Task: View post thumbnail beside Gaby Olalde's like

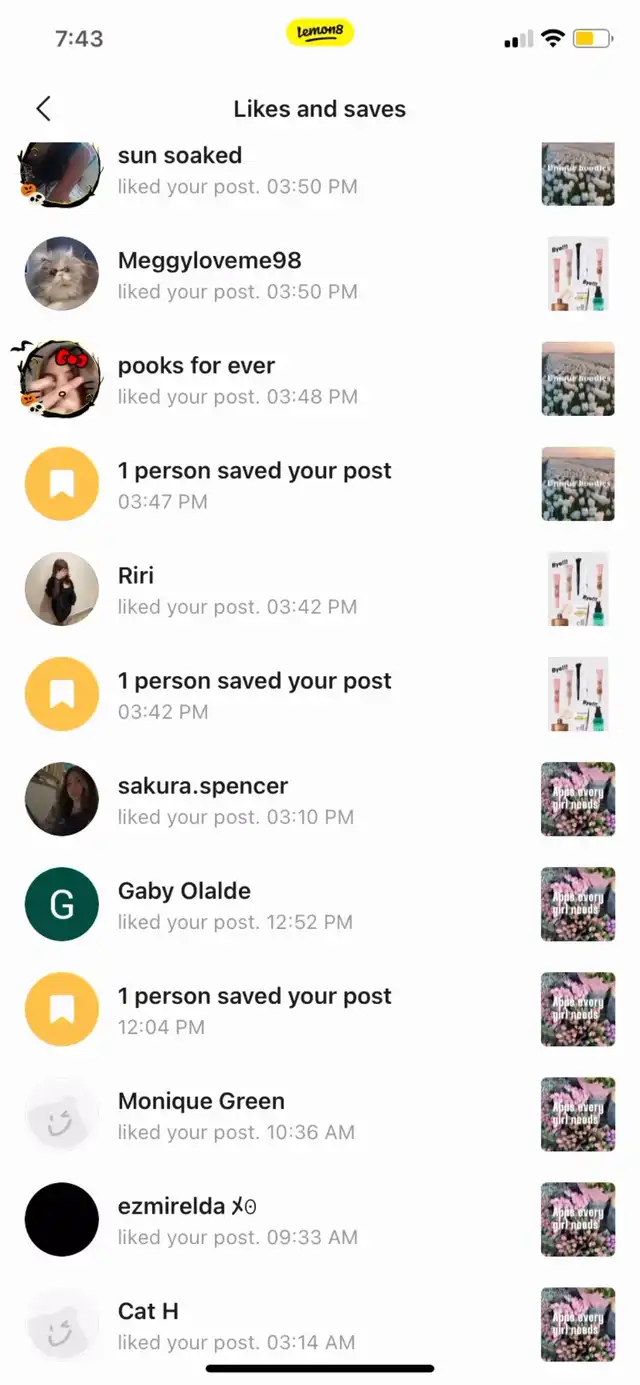Action: (x=578, y=904)
